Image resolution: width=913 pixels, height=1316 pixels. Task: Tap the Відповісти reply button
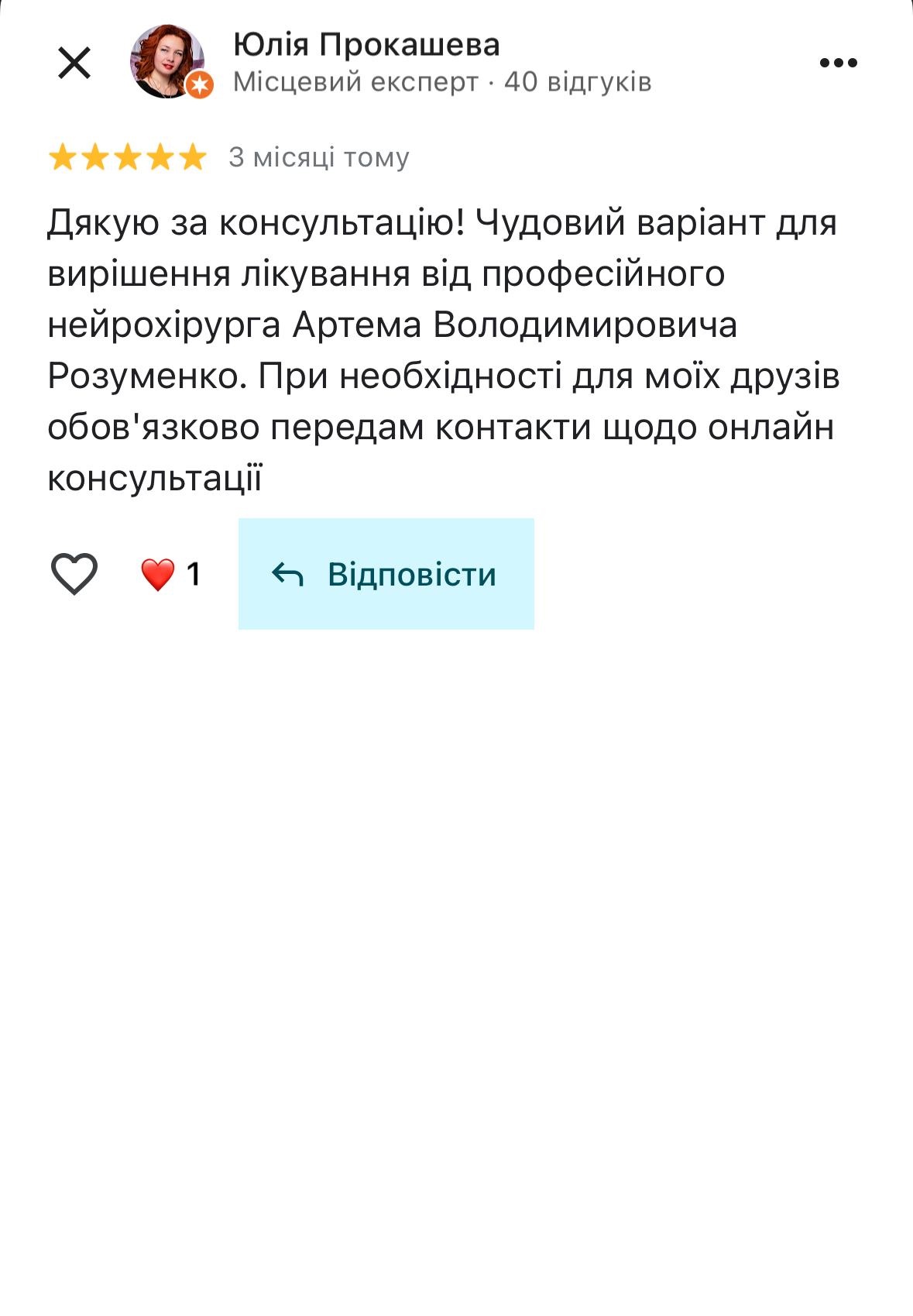[386, 574]
